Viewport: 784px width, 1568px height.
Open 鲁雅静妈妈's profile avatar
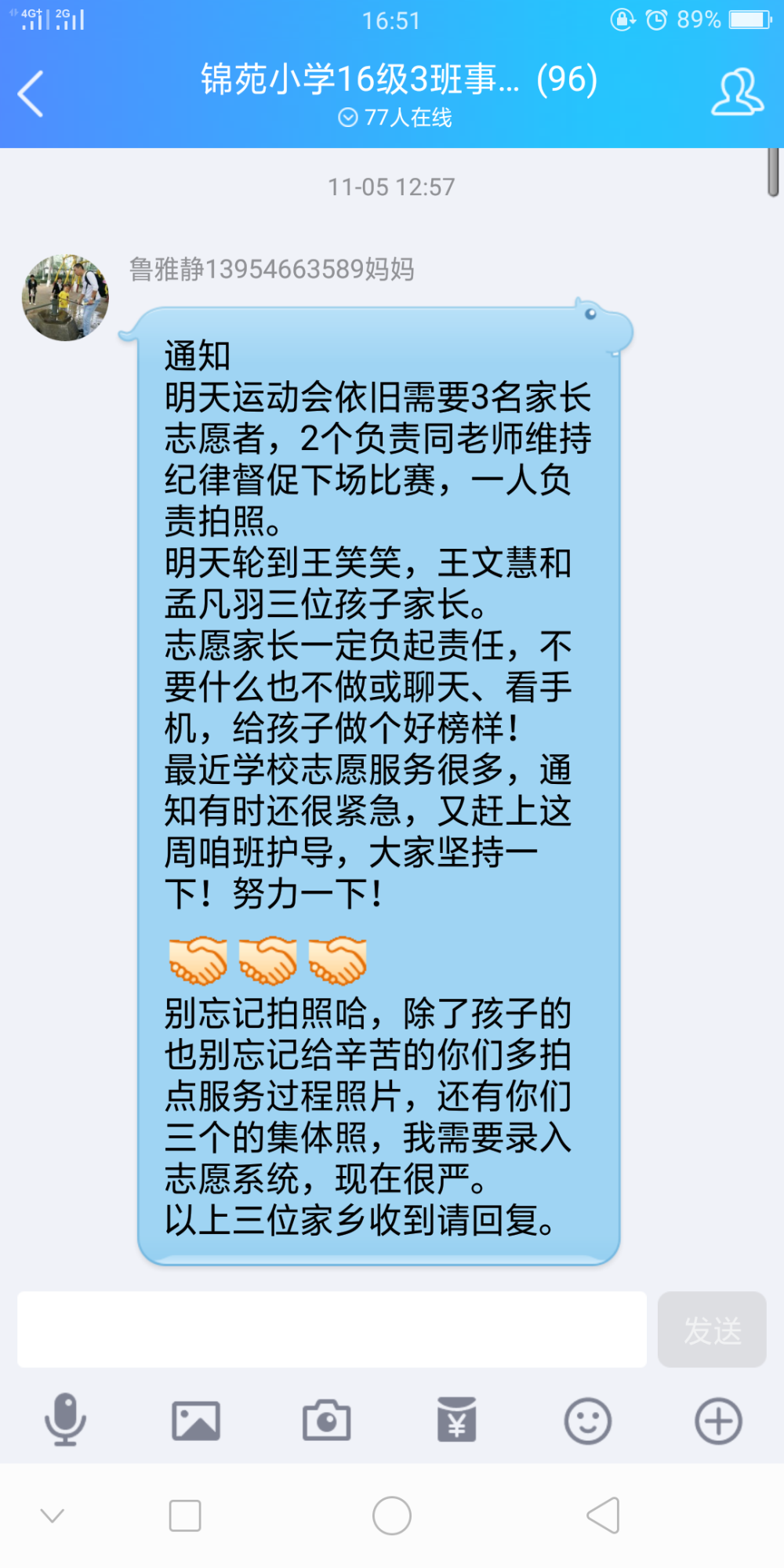point(65,297)
